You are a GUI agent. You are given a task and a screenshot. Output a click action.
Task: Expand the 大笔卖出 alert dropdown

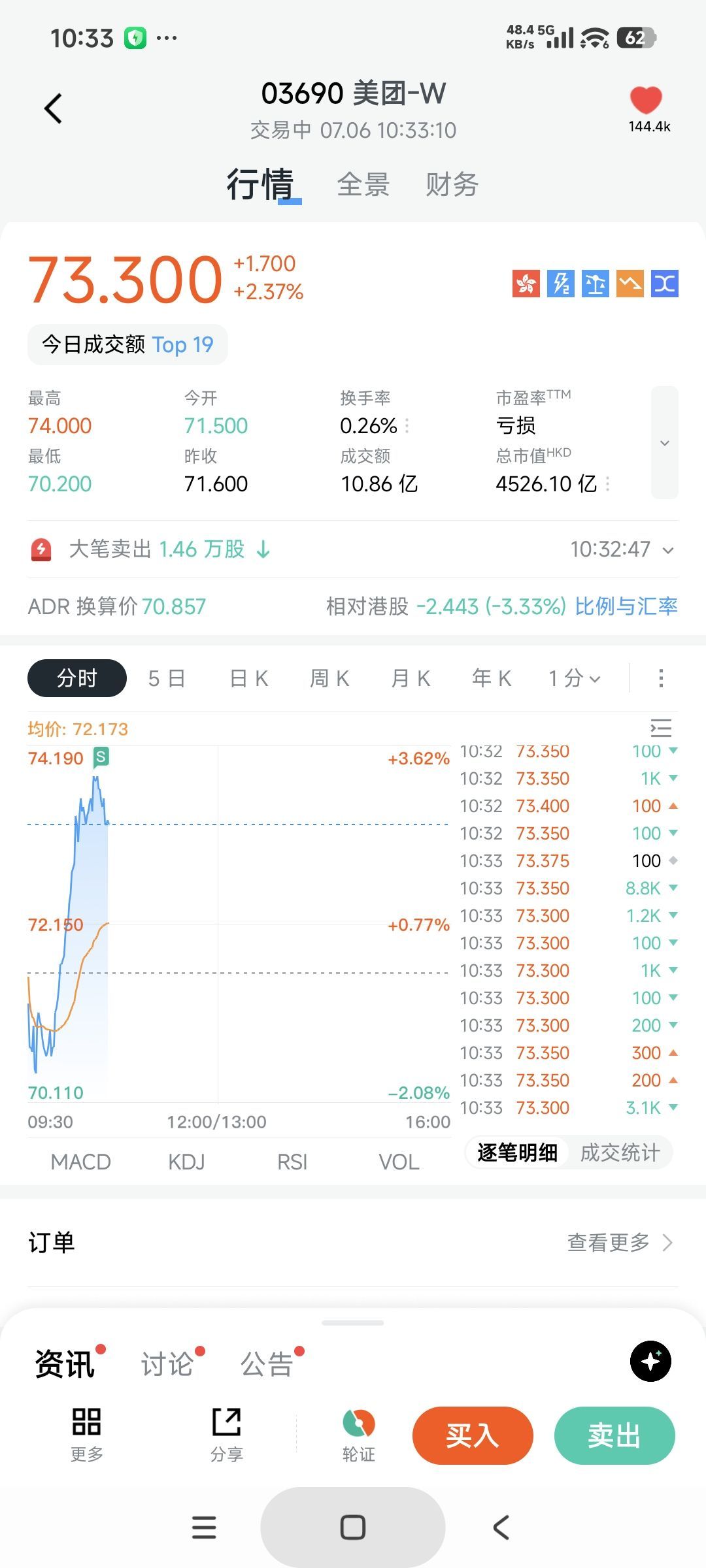click(x=668, y=550)
